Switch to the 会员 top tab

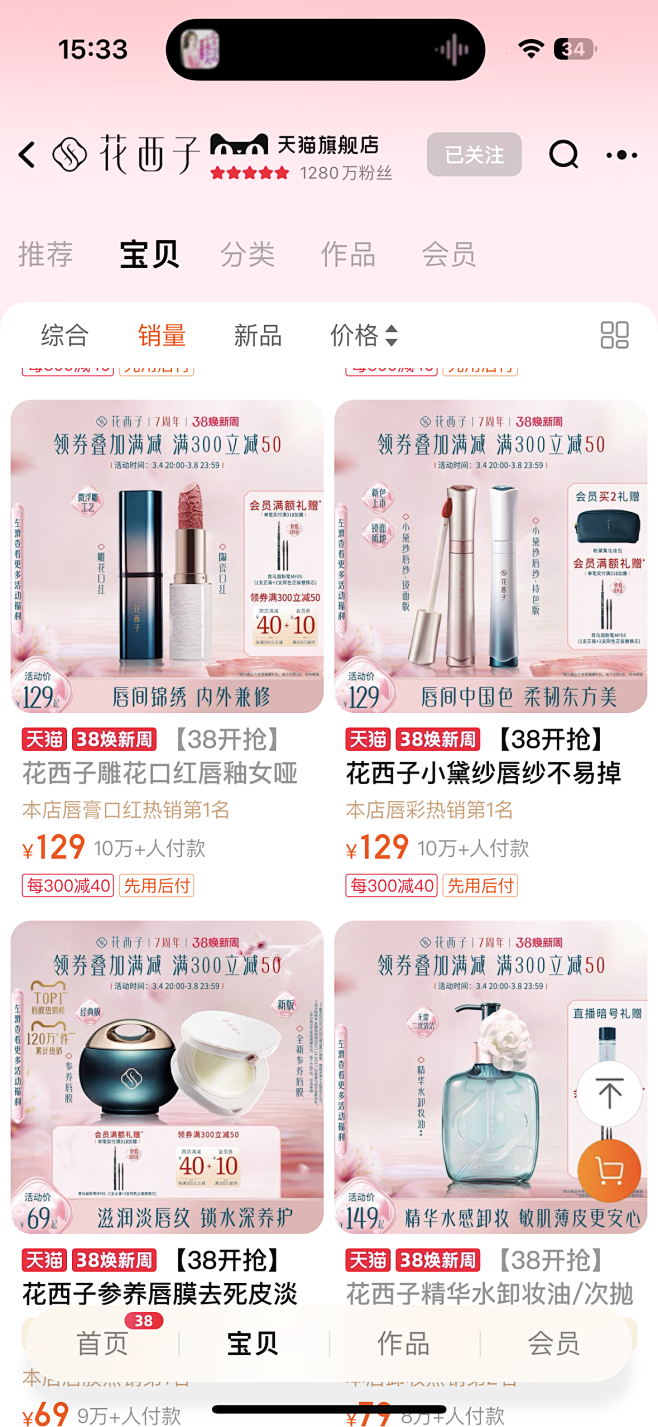(x=449, y=254)
